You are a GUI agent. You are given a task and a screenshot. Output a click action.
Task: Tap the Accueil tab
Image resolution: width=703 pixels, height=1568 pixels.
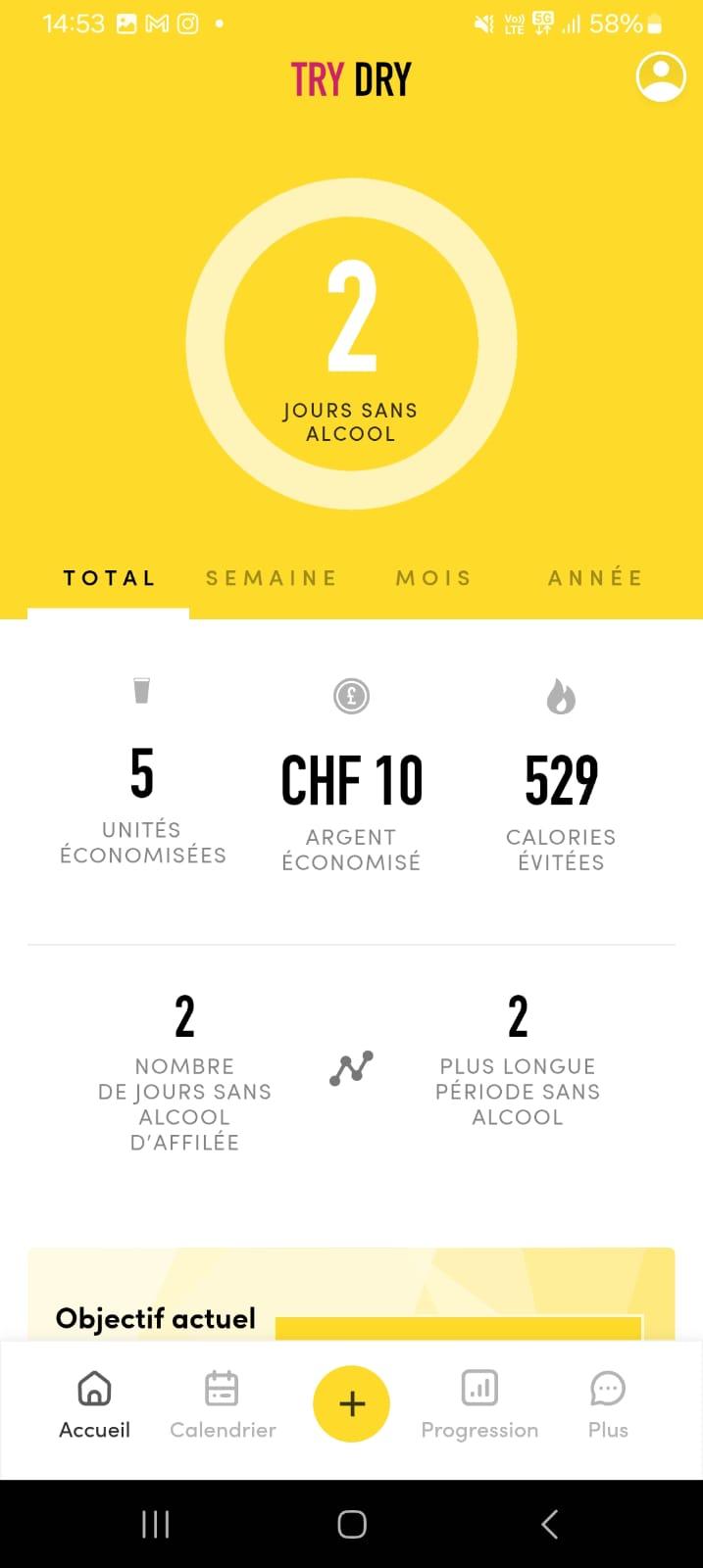[x=94, y=1404]
